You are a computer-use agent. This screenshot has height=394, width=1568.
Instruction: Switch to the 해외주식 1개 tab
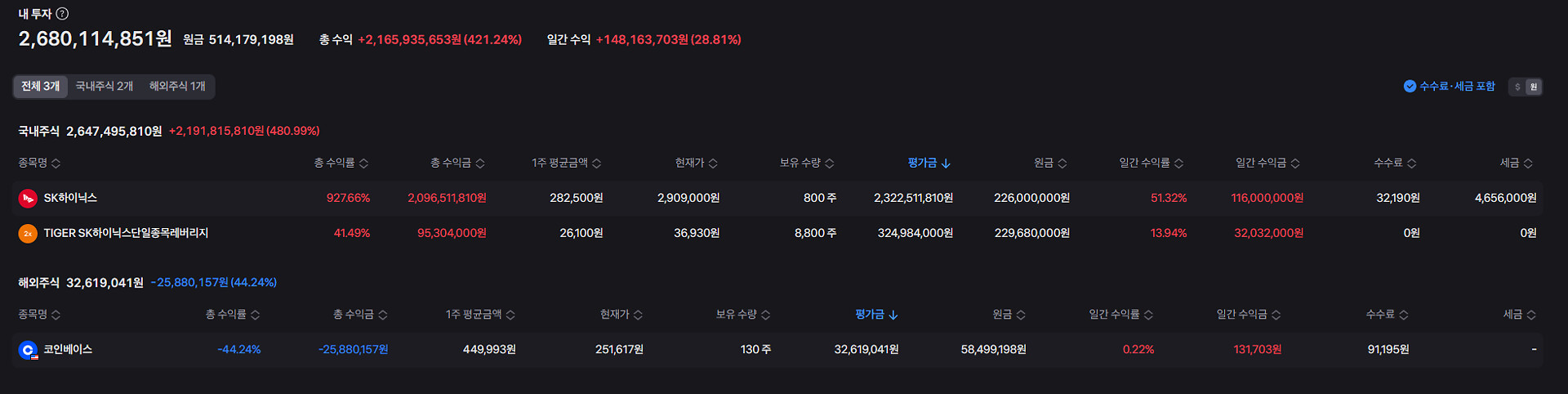point(177,86)
